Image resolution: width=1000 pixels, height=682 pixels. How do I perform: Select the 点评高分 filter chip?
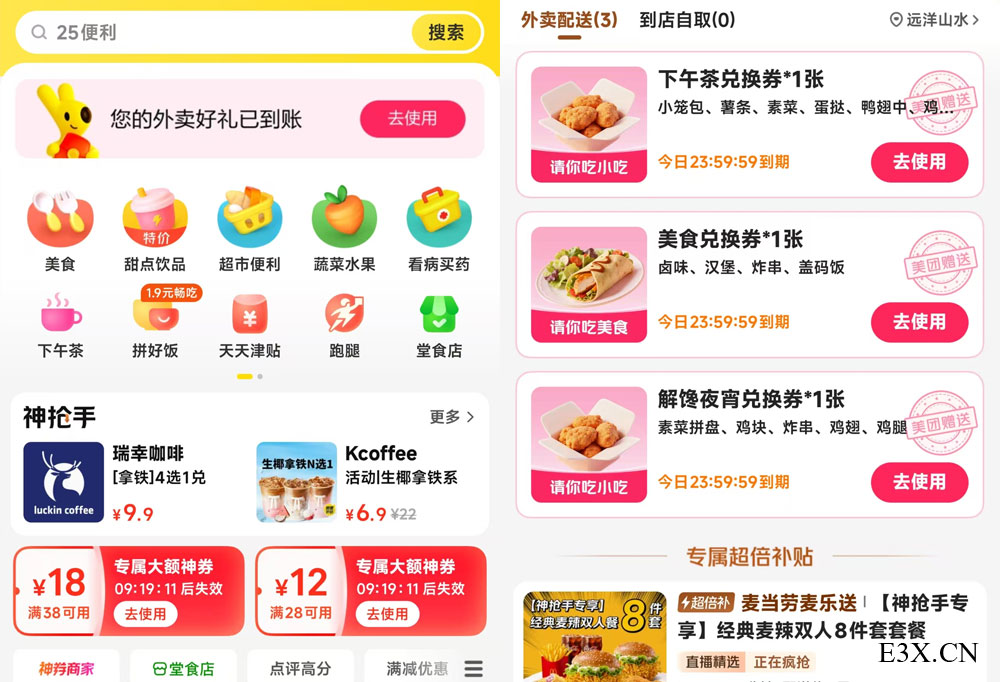[x=301, y=668]
